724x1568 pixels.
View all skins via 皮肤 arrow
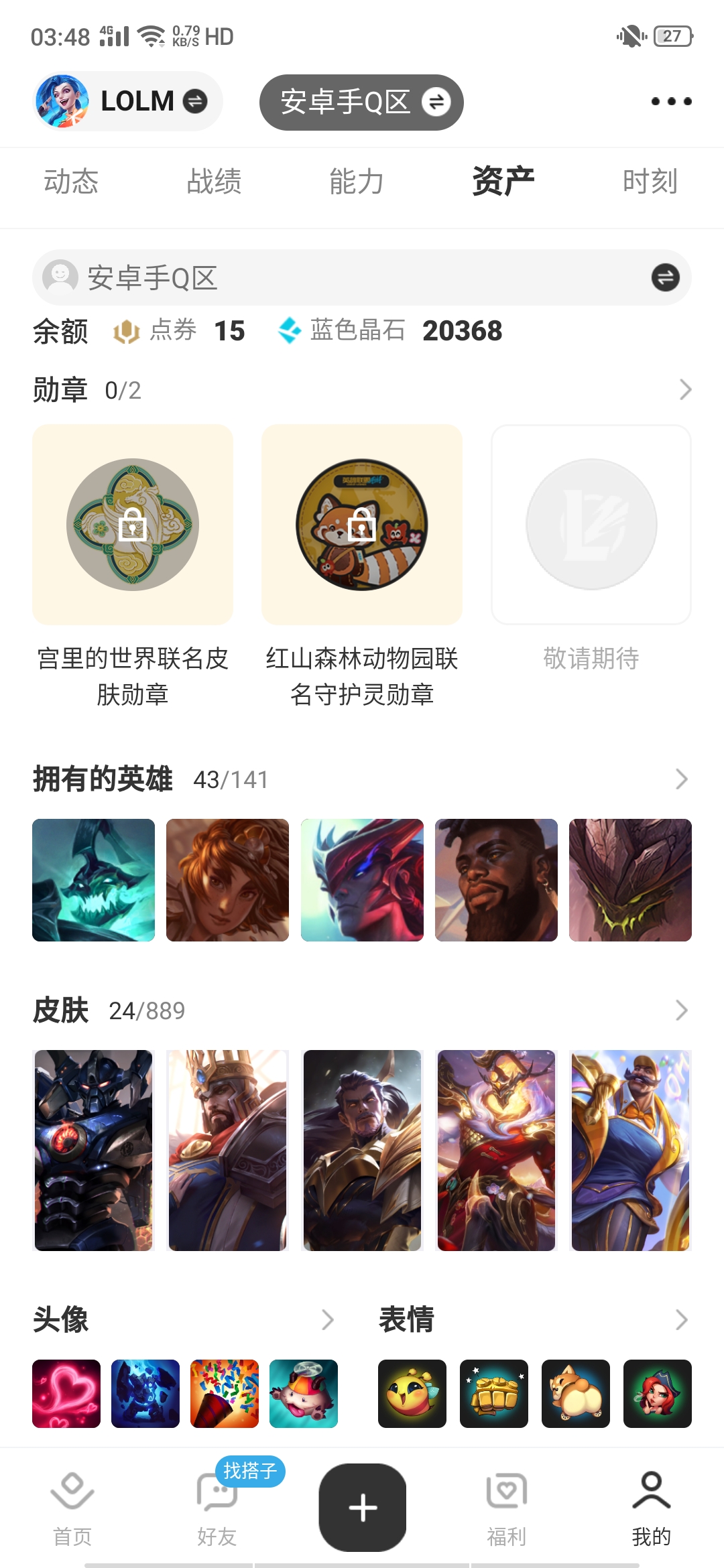[682, 1010]
